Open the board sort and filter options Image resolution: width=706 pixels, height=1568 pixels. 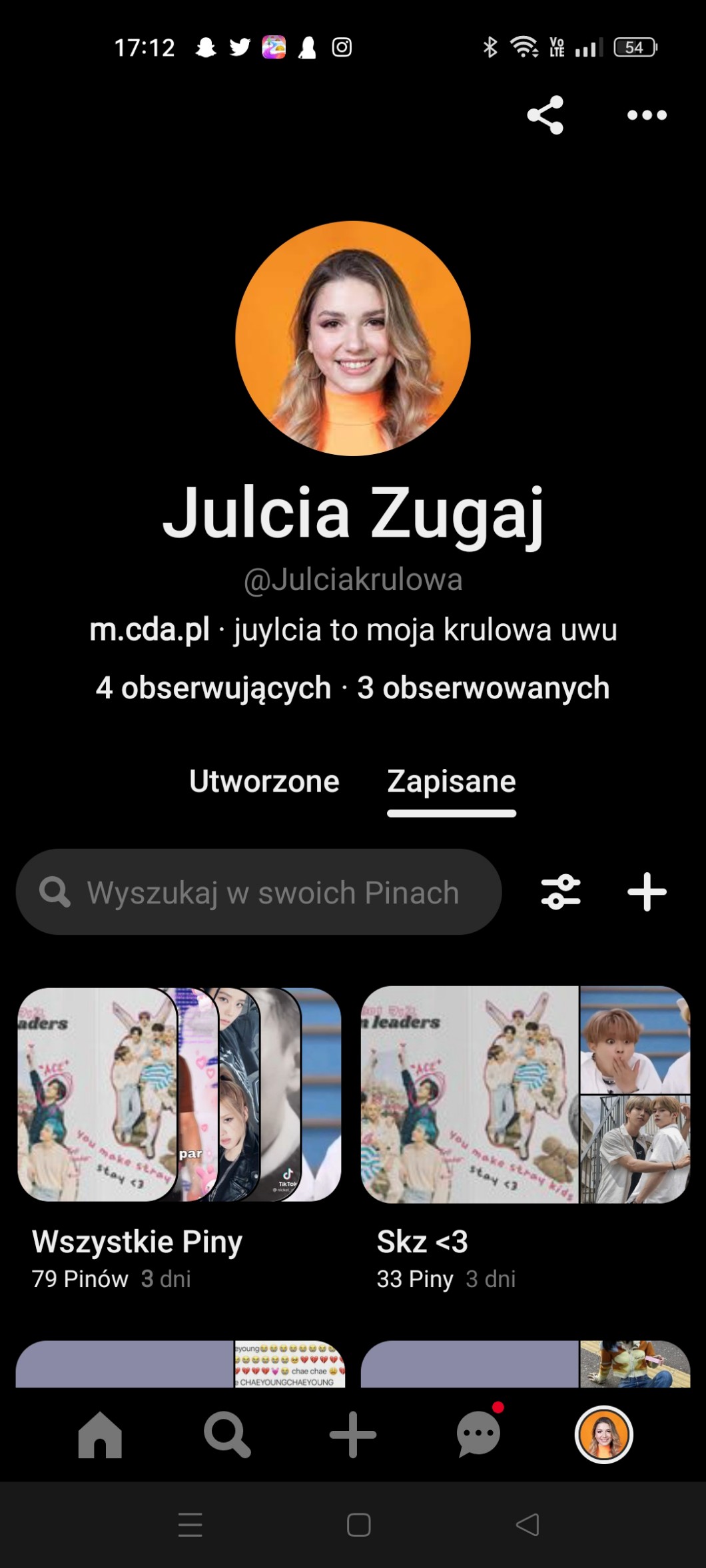tap(561, 892)
